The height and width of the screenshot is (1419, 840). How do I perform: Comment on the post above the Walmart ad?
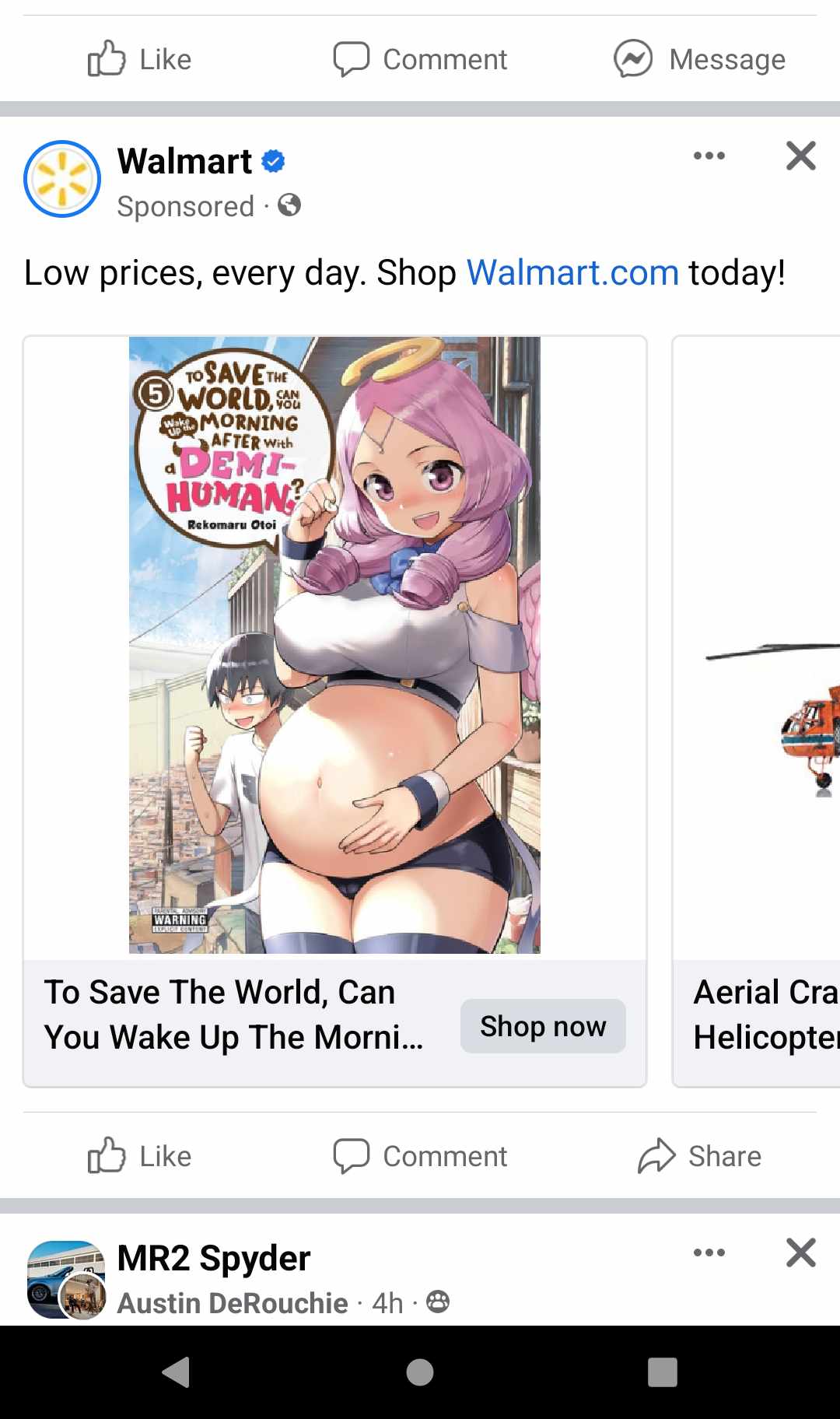coord(420,59)
